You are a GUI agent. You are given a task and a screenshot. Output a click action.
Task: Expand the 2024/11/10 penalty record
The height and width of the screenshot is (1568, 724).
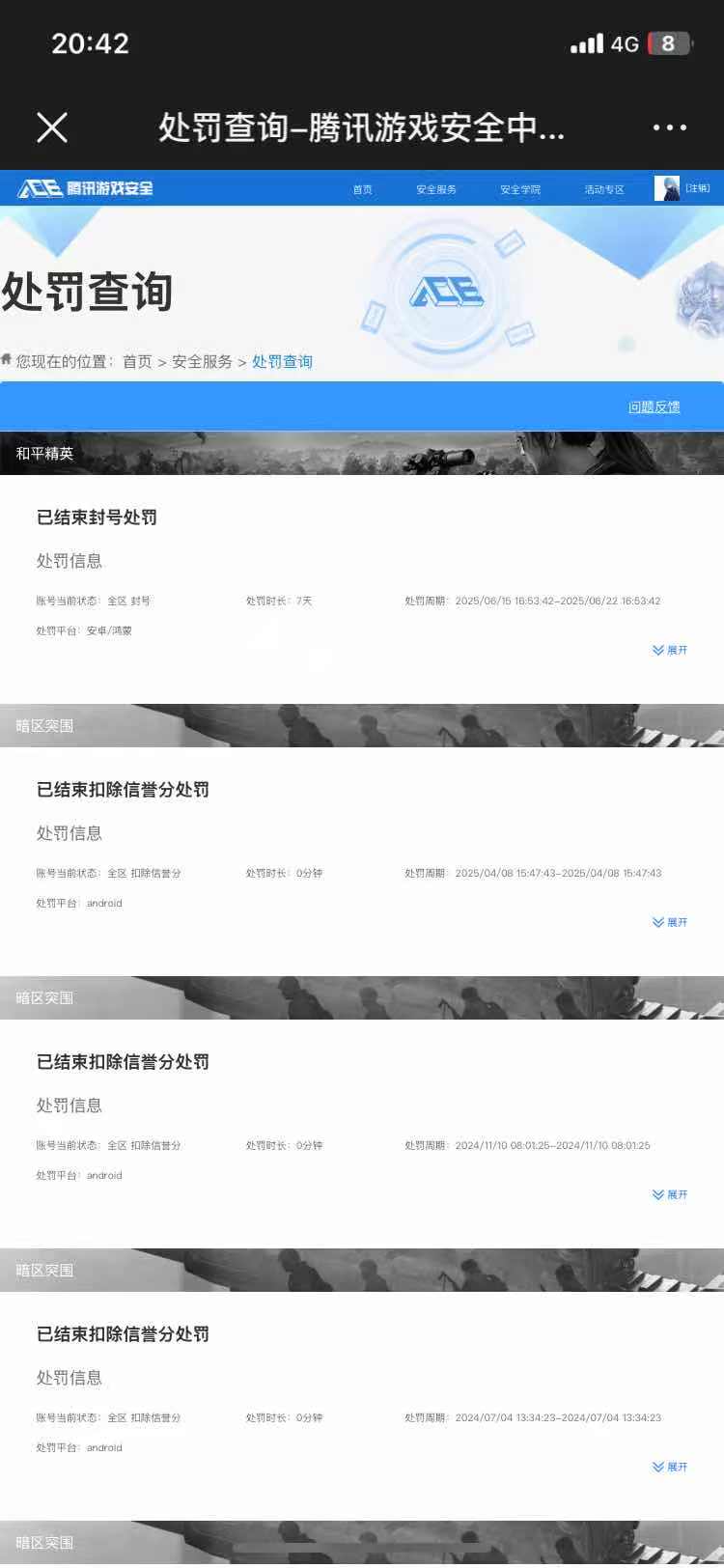670,1194
